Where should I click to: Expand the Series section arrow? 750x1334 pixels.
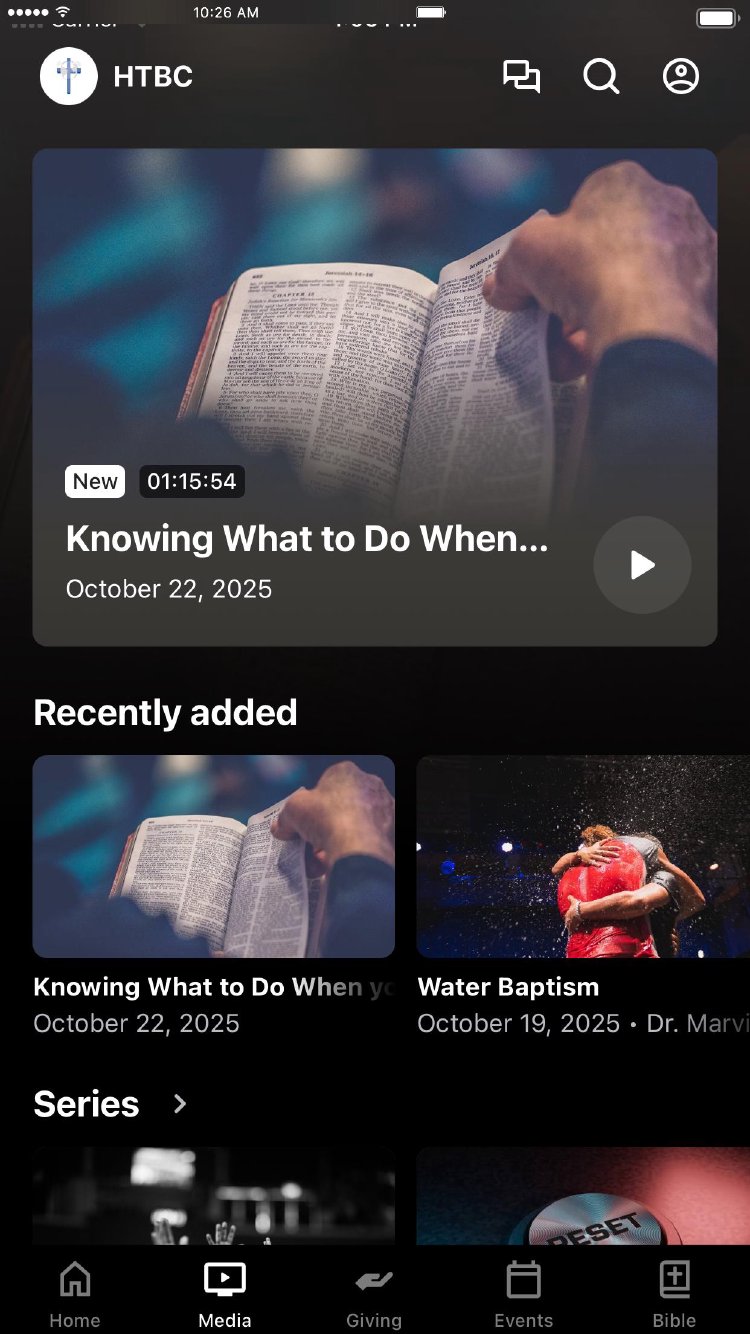coord(180,1104)
